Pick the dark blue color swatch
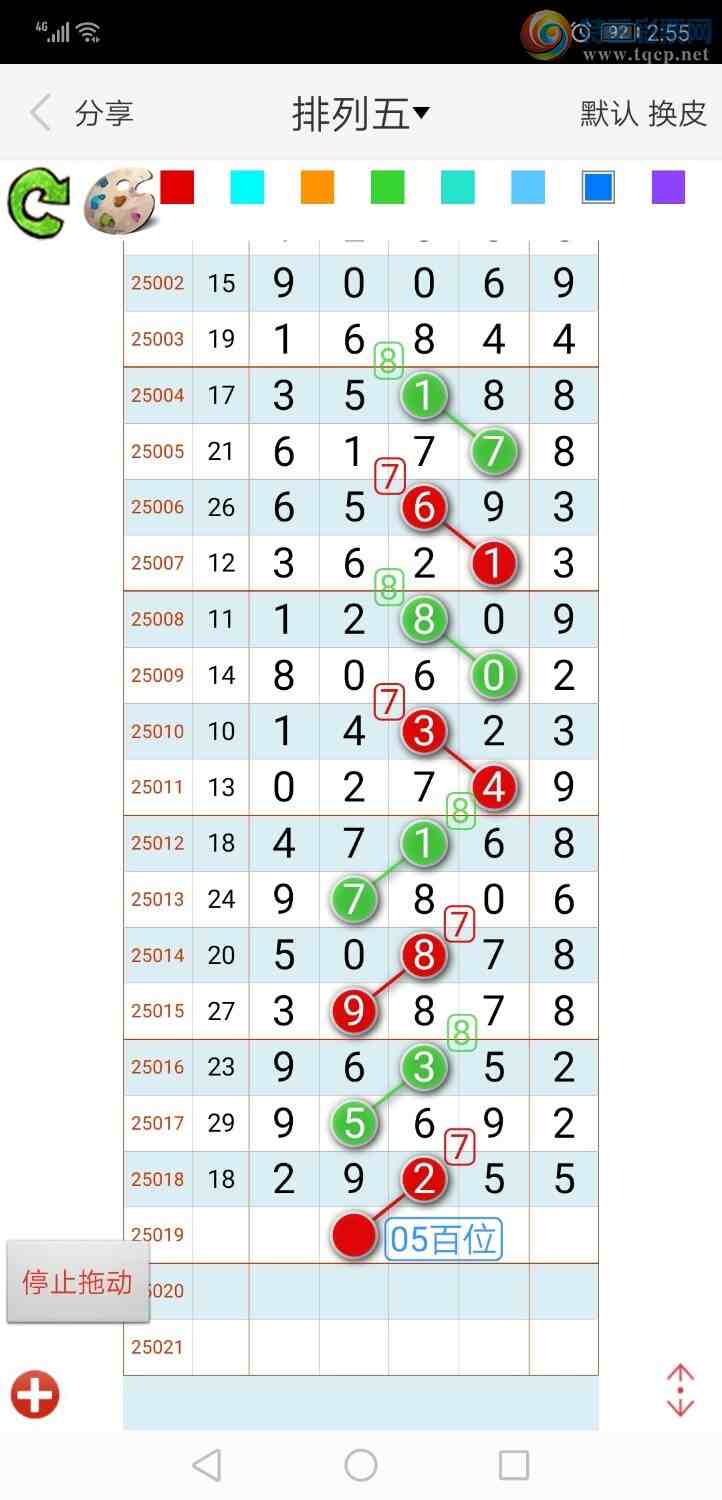 click(598, 187)
